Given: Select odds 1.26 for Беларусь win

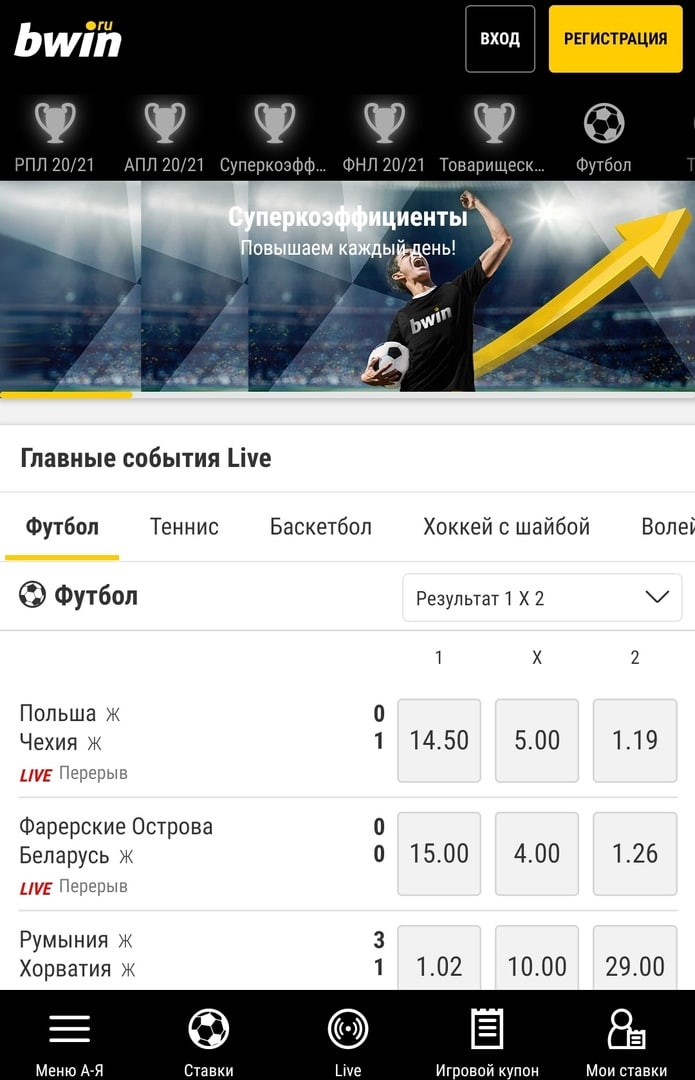Looking at the screenshot, I should 634,853.
